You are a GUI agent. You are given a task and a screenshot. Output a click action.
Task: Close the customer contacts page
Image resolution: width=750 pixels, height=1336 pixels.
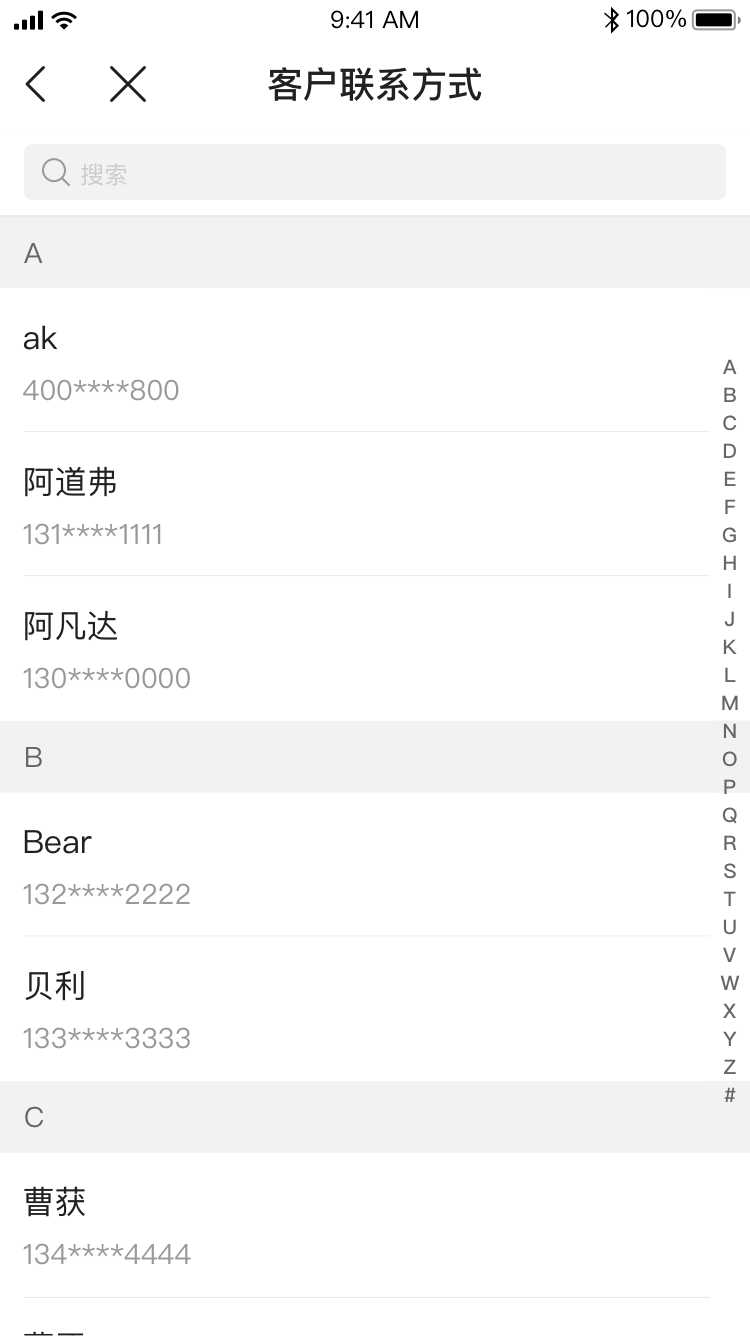tap(128, 85)
